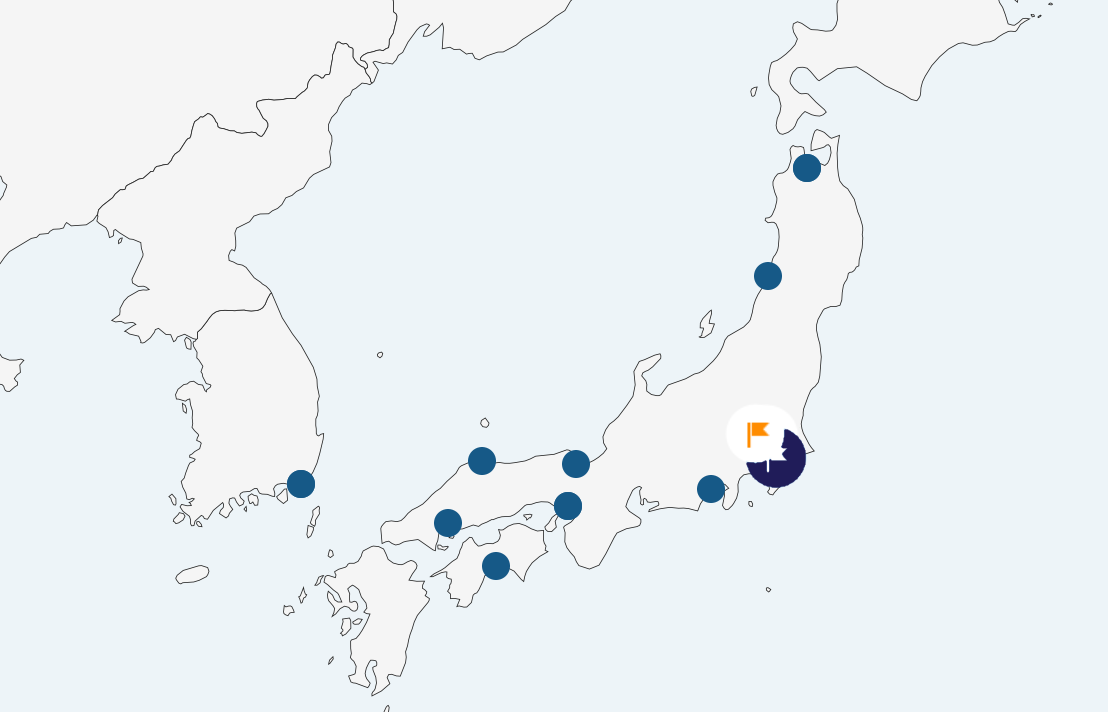Select the Shizuoka coast marker west of Tokyo
The height and width of the screenshot is (712, 1108).
click(711, 489)
